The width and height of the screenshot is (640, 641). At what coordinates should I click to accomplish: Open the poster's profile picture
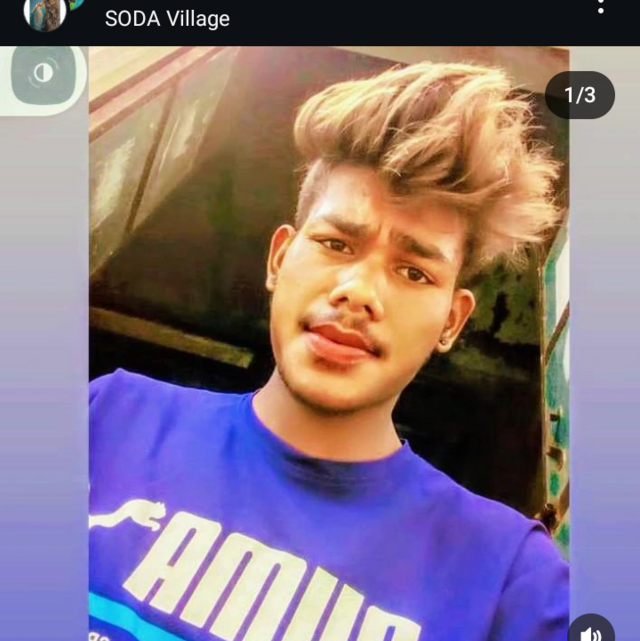[x=46, y=13]
